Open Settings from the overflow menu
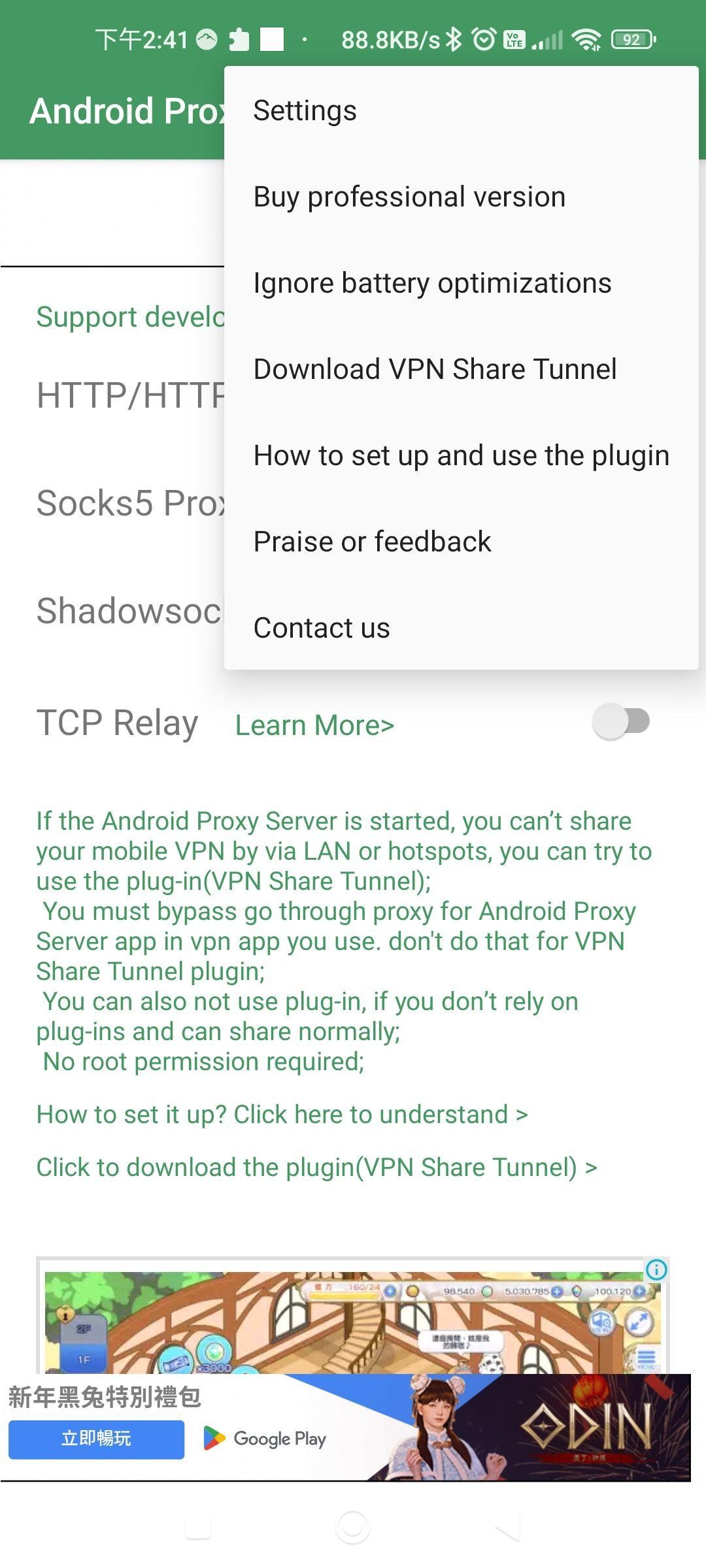 coord(461,110)
